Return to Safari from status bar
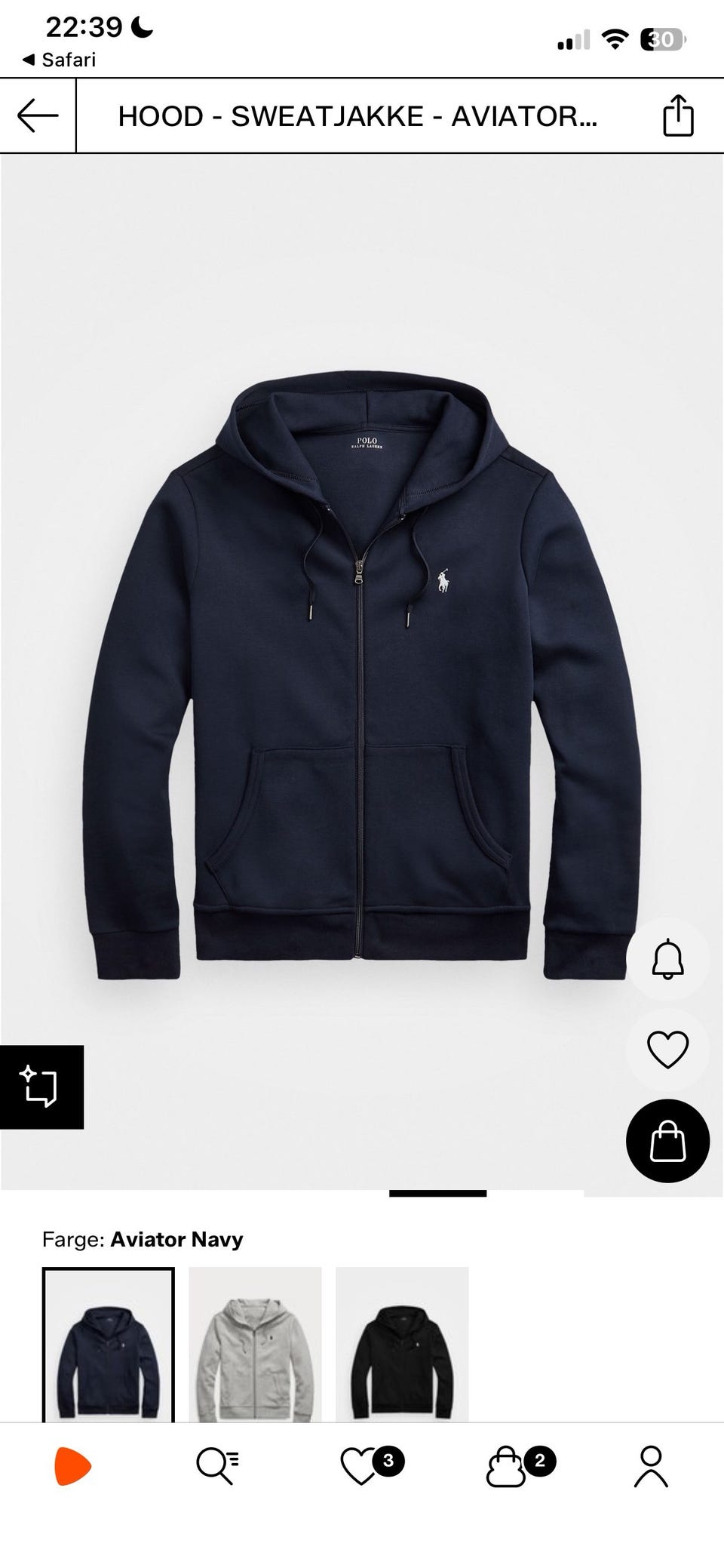The width and height of the screenshot is (724, 1568). click(59, 60)
